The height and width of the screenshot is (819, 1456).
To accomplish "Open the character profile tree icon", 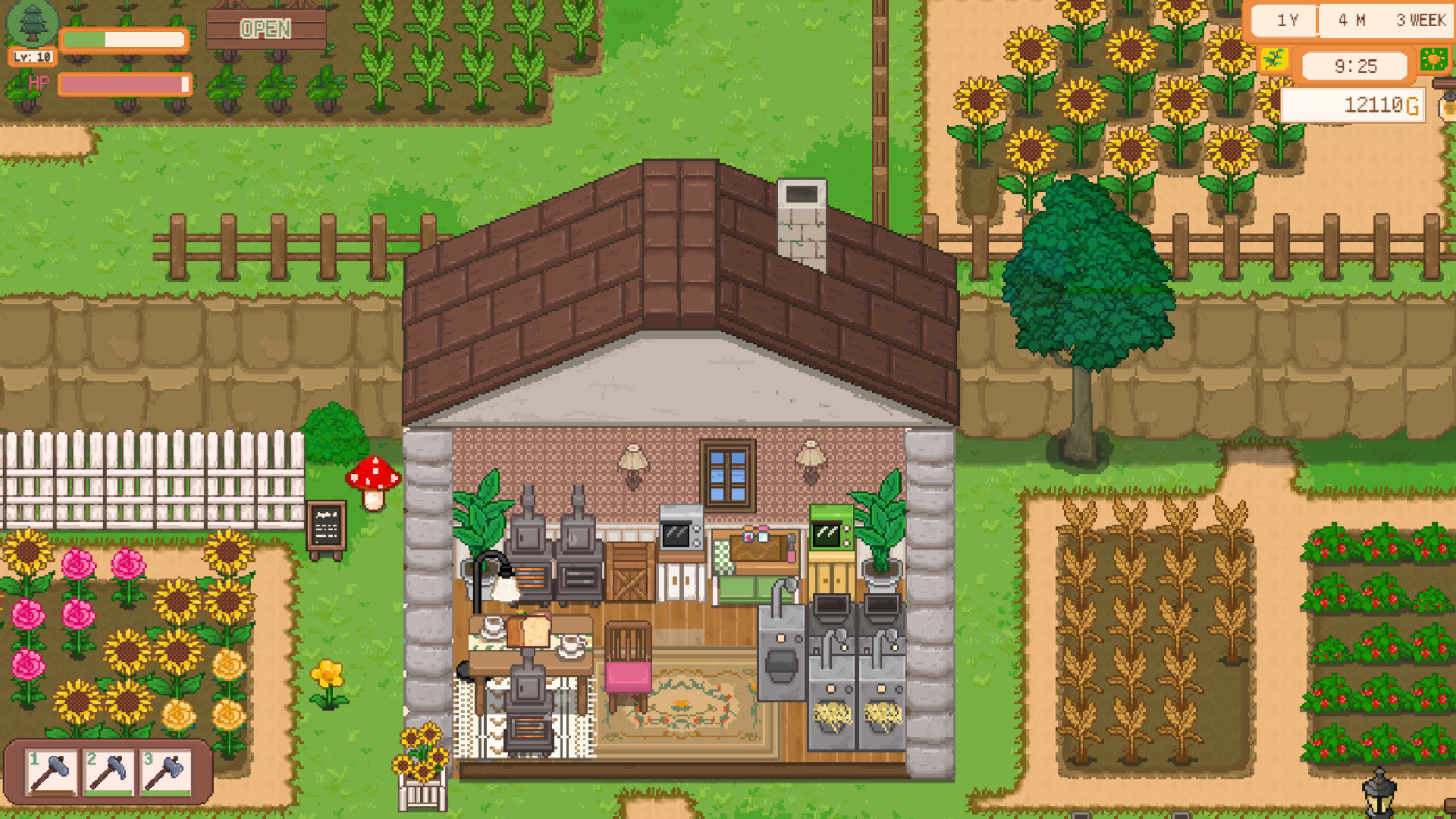I will (33, 24).
